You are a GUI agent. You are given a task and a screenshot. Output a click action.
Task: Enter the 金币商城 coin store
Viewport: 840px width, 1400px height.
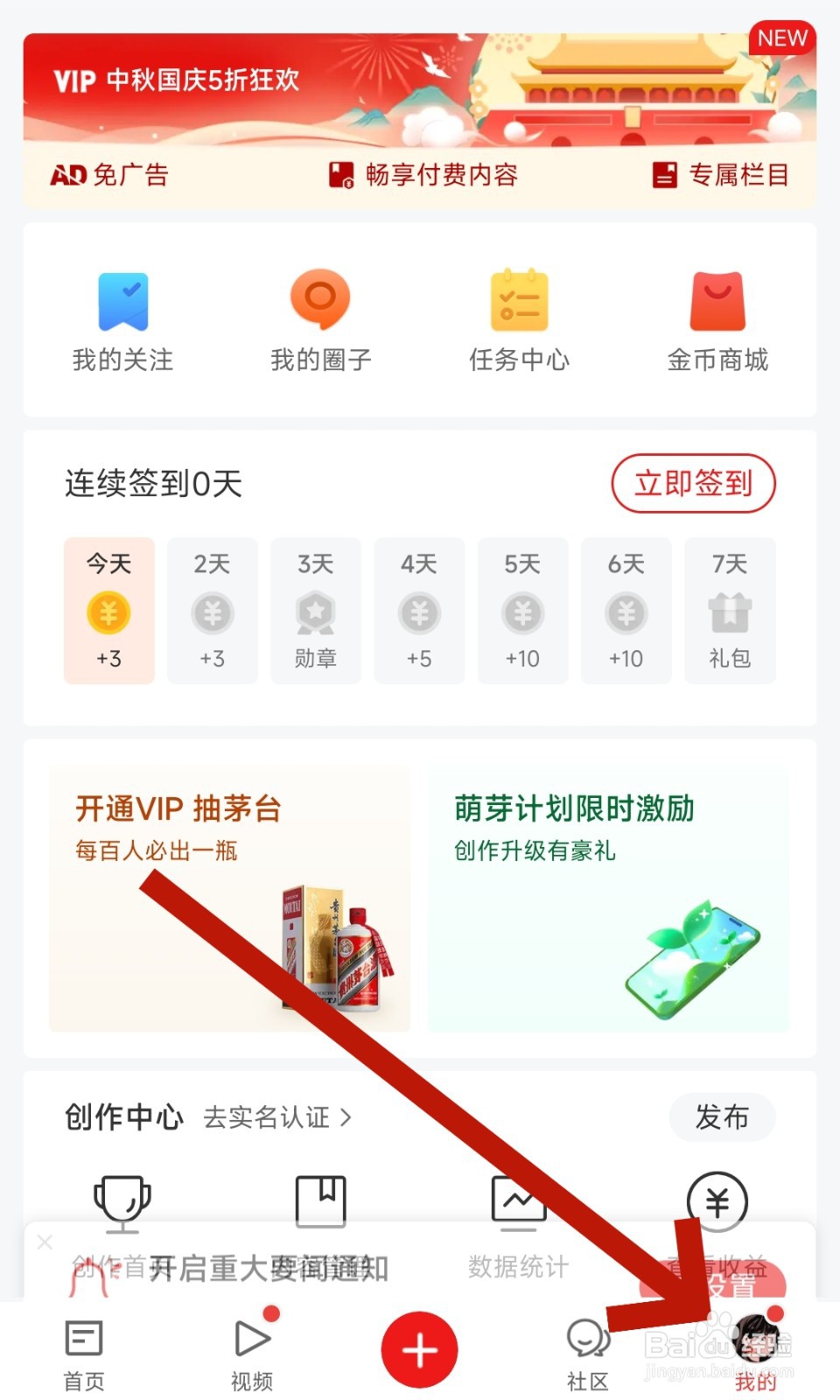click(x=717, y=319)
